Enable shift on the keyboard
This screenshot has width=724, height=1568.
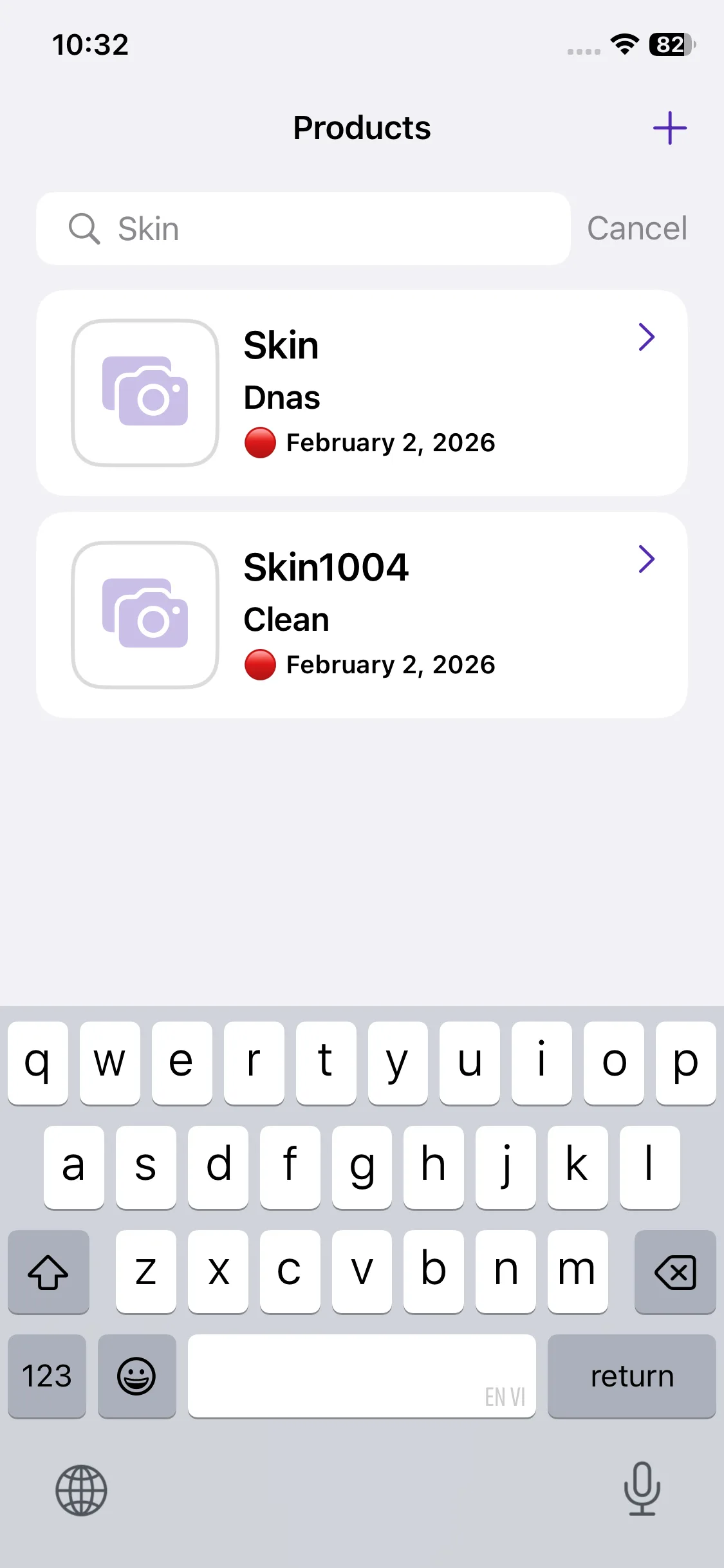[48, 1272]
